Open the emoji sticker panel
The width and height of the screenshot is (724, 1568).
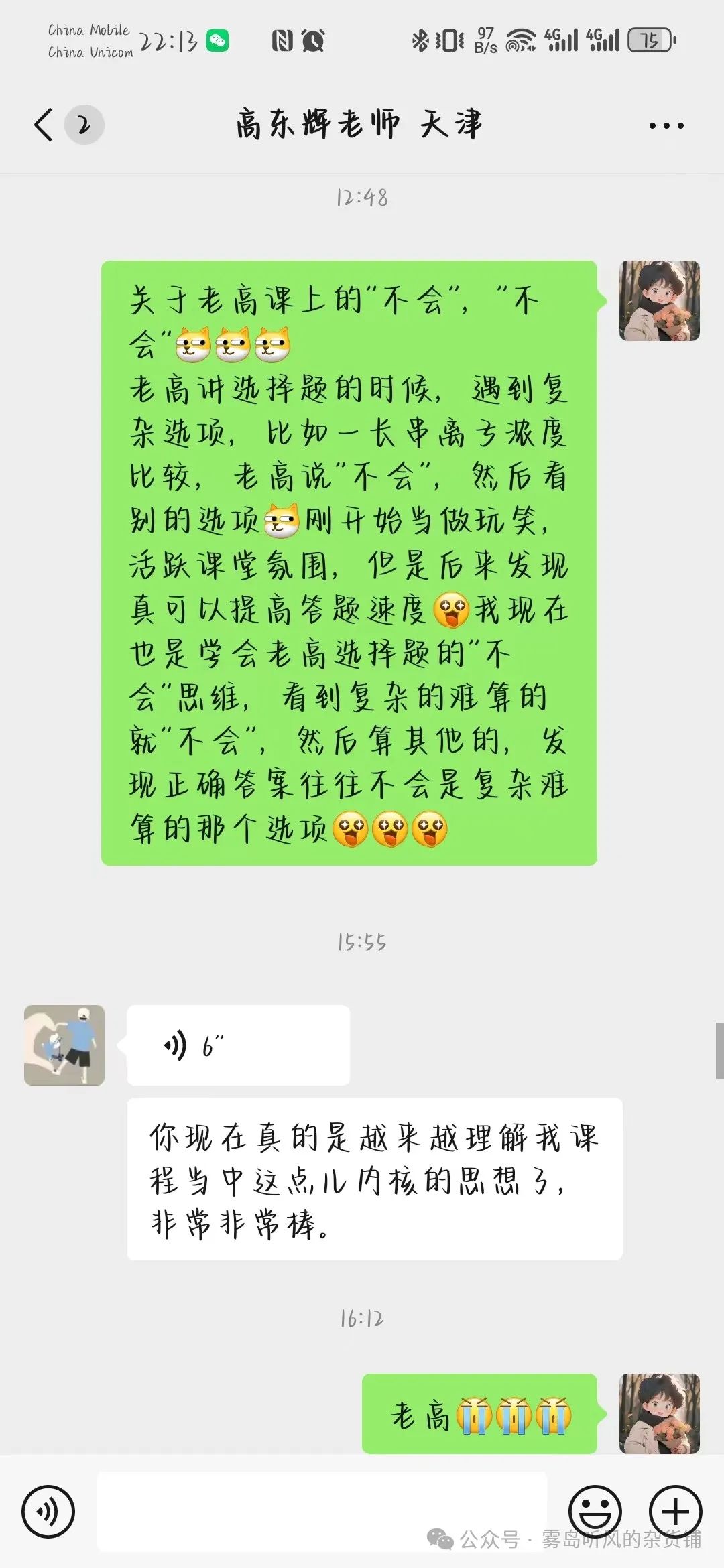(595, 1511)
